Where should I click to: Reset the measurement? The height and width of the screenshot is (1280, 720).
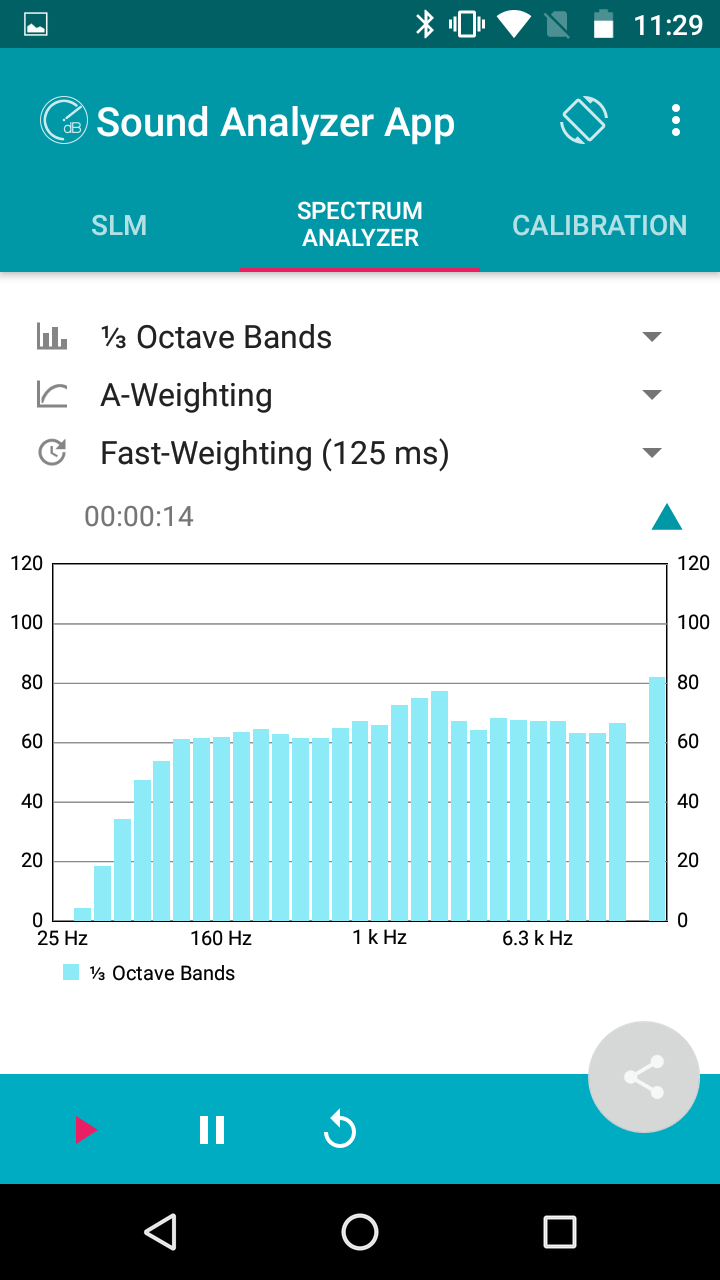point(340,1130)
